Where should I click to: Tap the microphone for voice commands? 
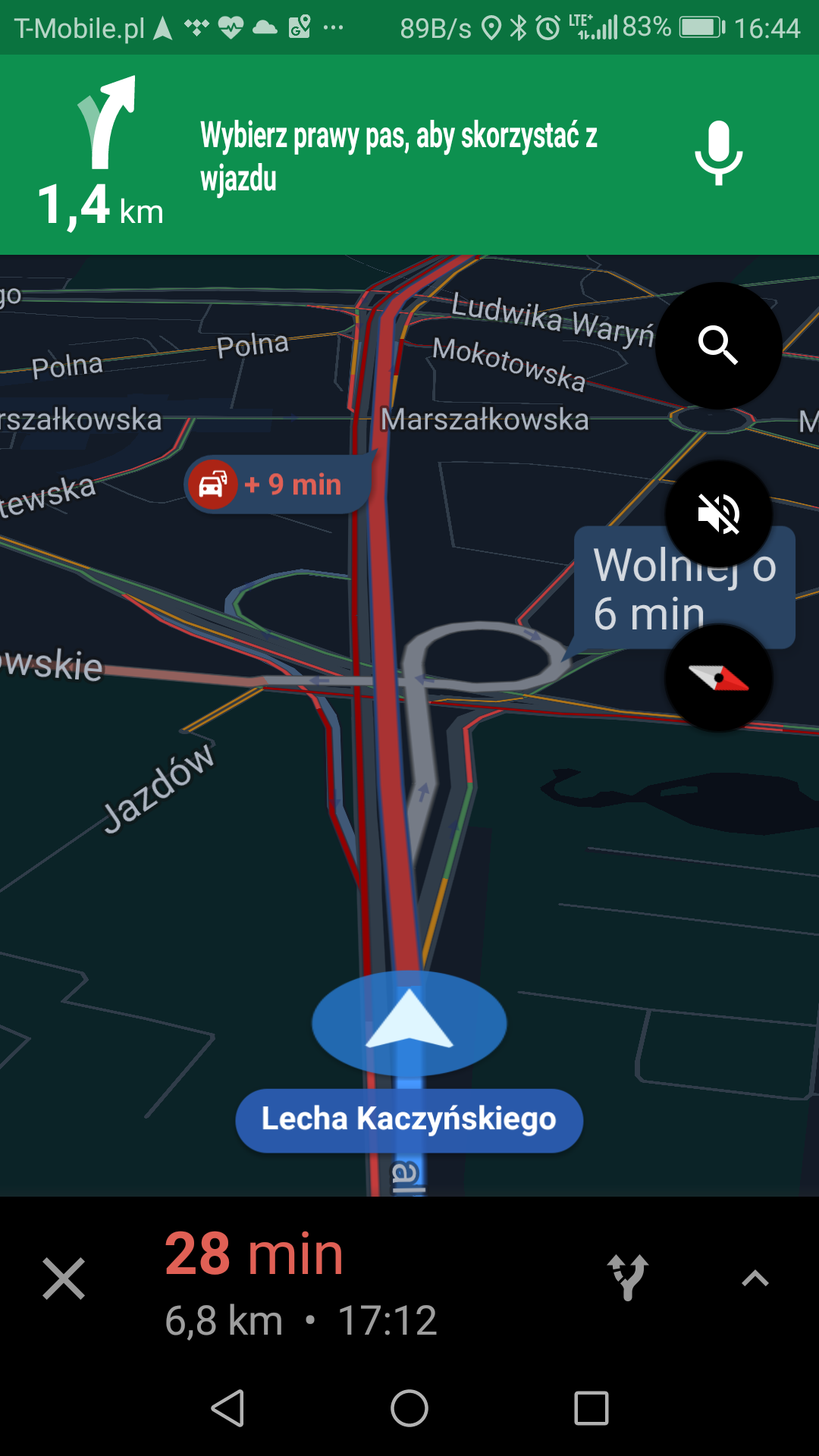(x=718, y=153)
